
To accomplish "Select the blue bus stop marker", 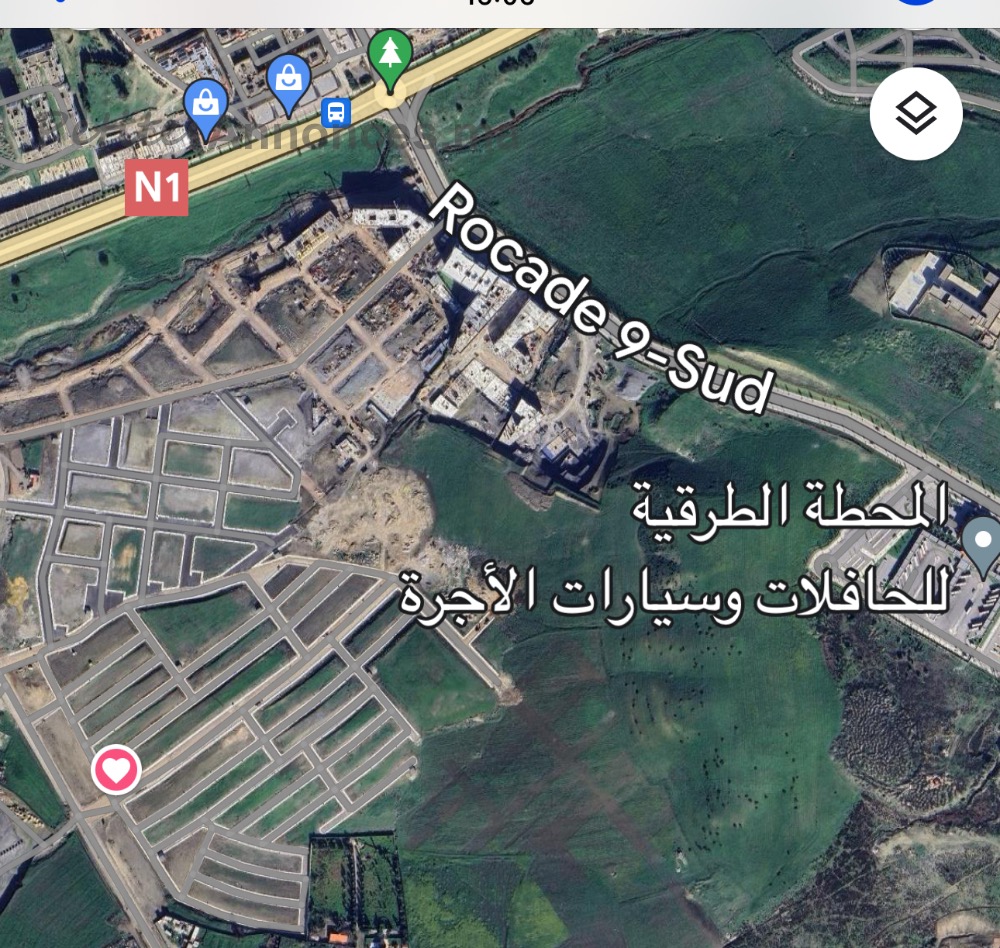I will (336, 112).
